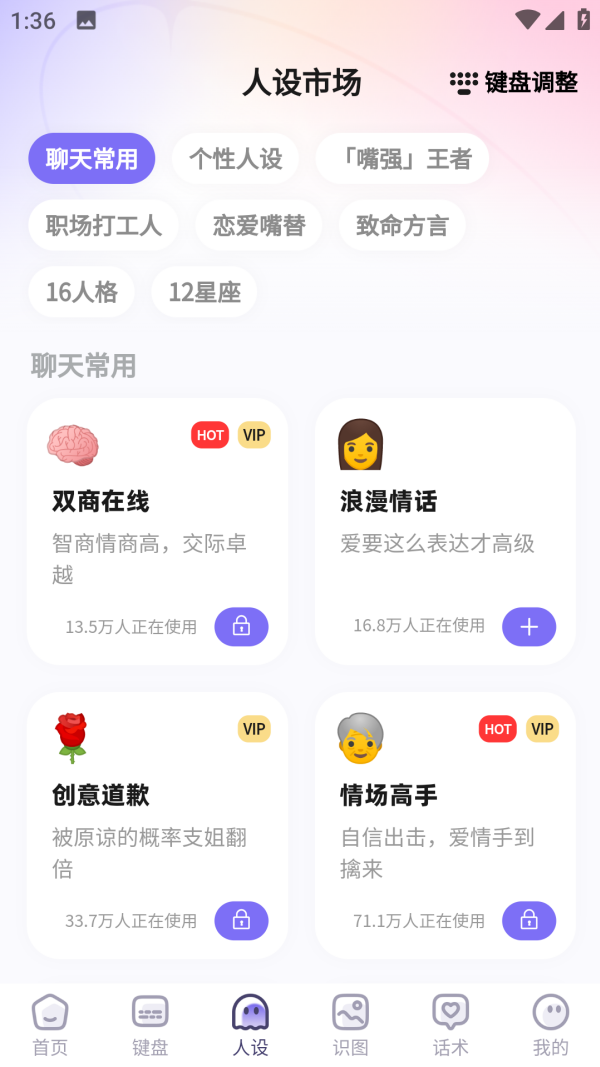Viewport: 600px width, 1067px height.
Task: Open the 我的 profile tab
Action: 550,1025
